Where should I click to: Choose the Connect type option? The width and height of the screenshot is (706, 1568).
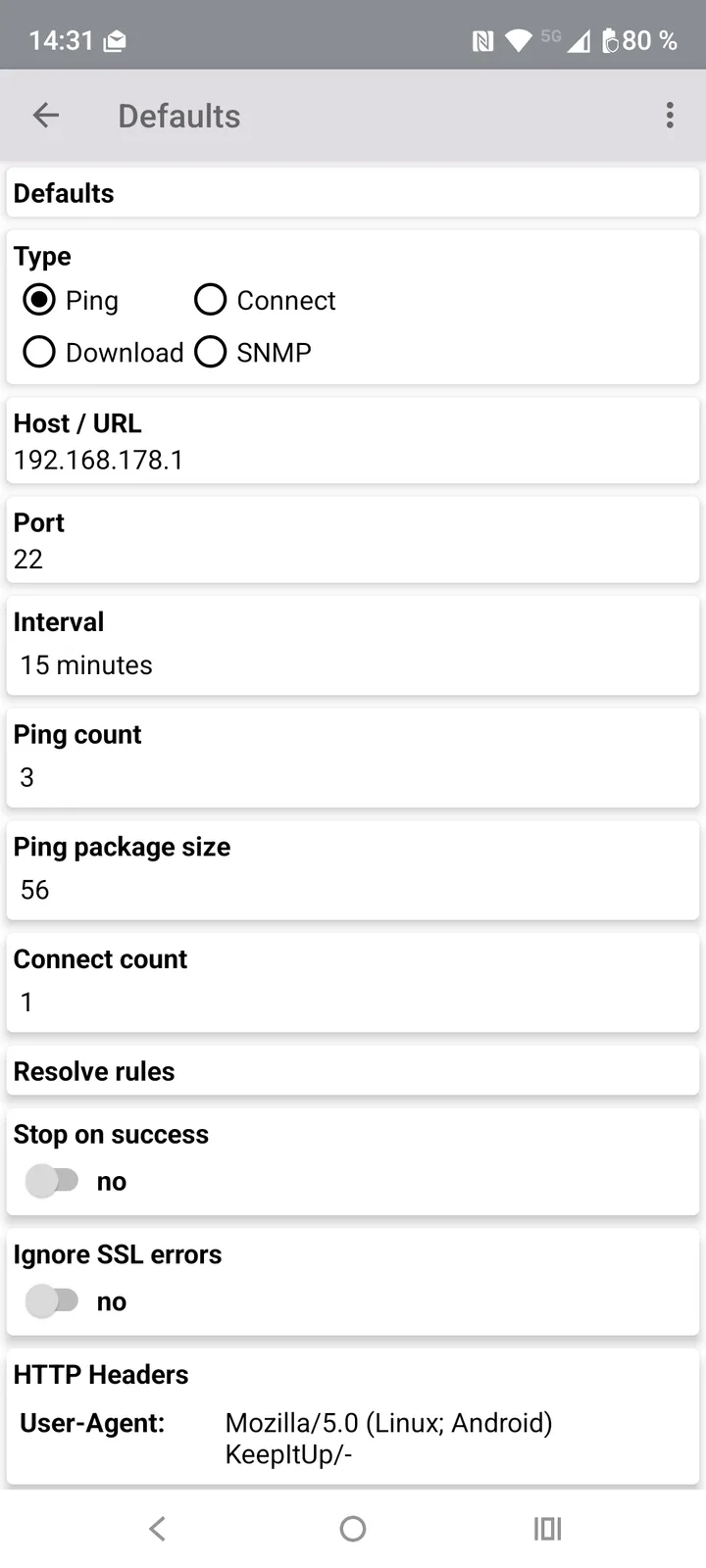click(x=265, y=300)
